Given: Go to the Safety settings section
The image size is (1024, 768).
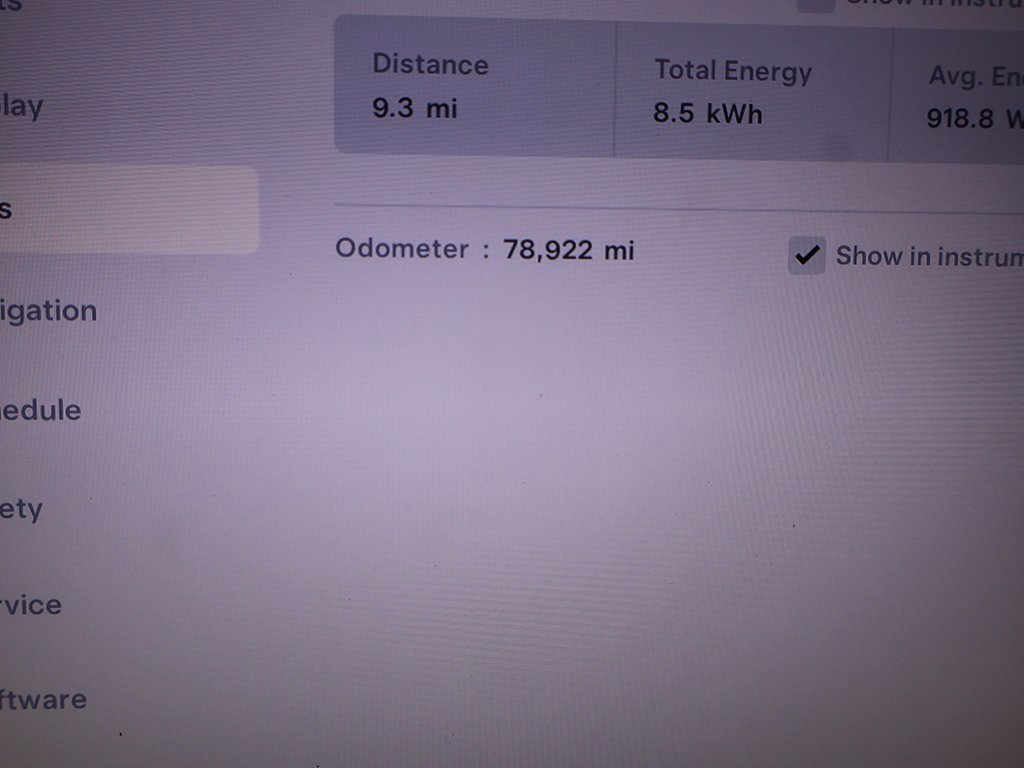Looking at the screenshot, I should [22, 509].
